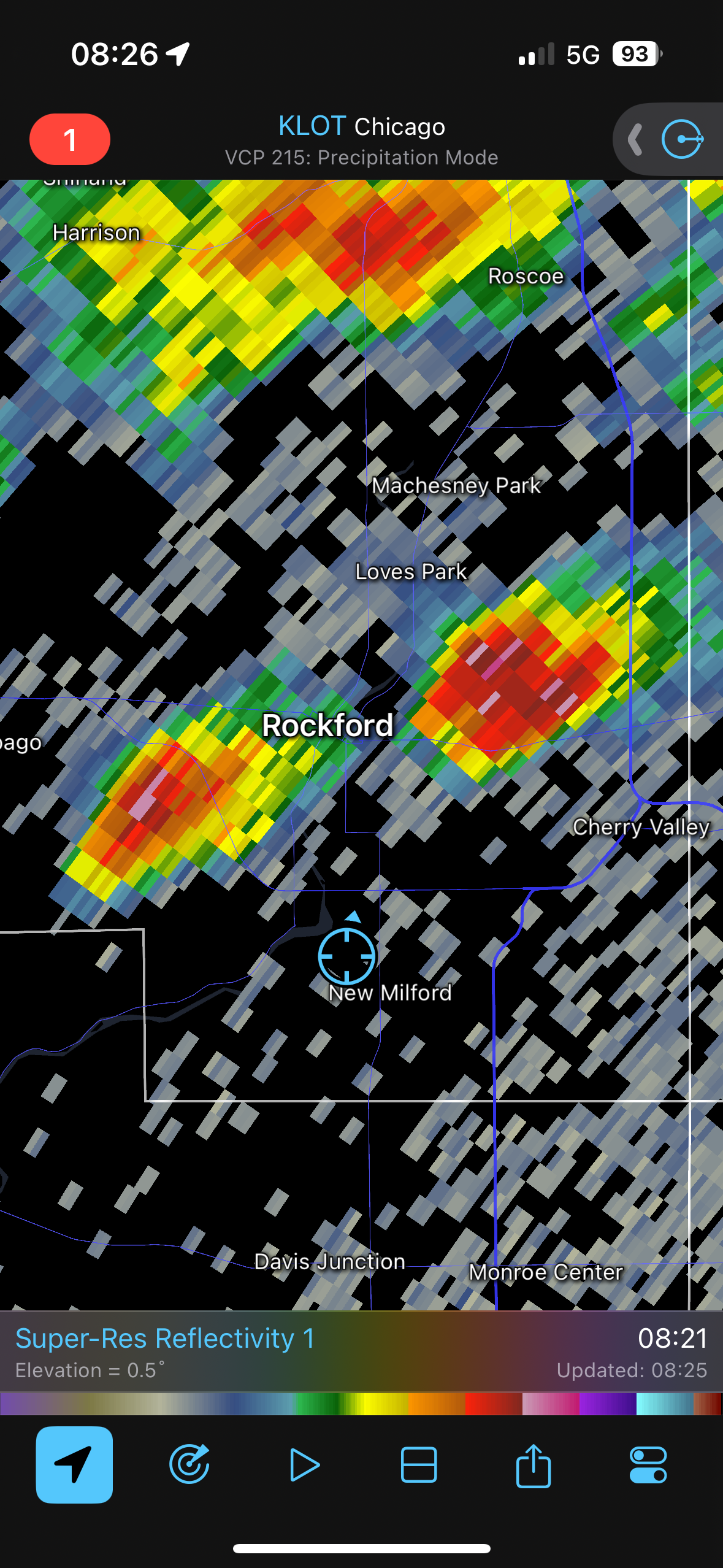Switch to the split panel layout
This screenshot has width=723, height=1568.
(419, 1465)
